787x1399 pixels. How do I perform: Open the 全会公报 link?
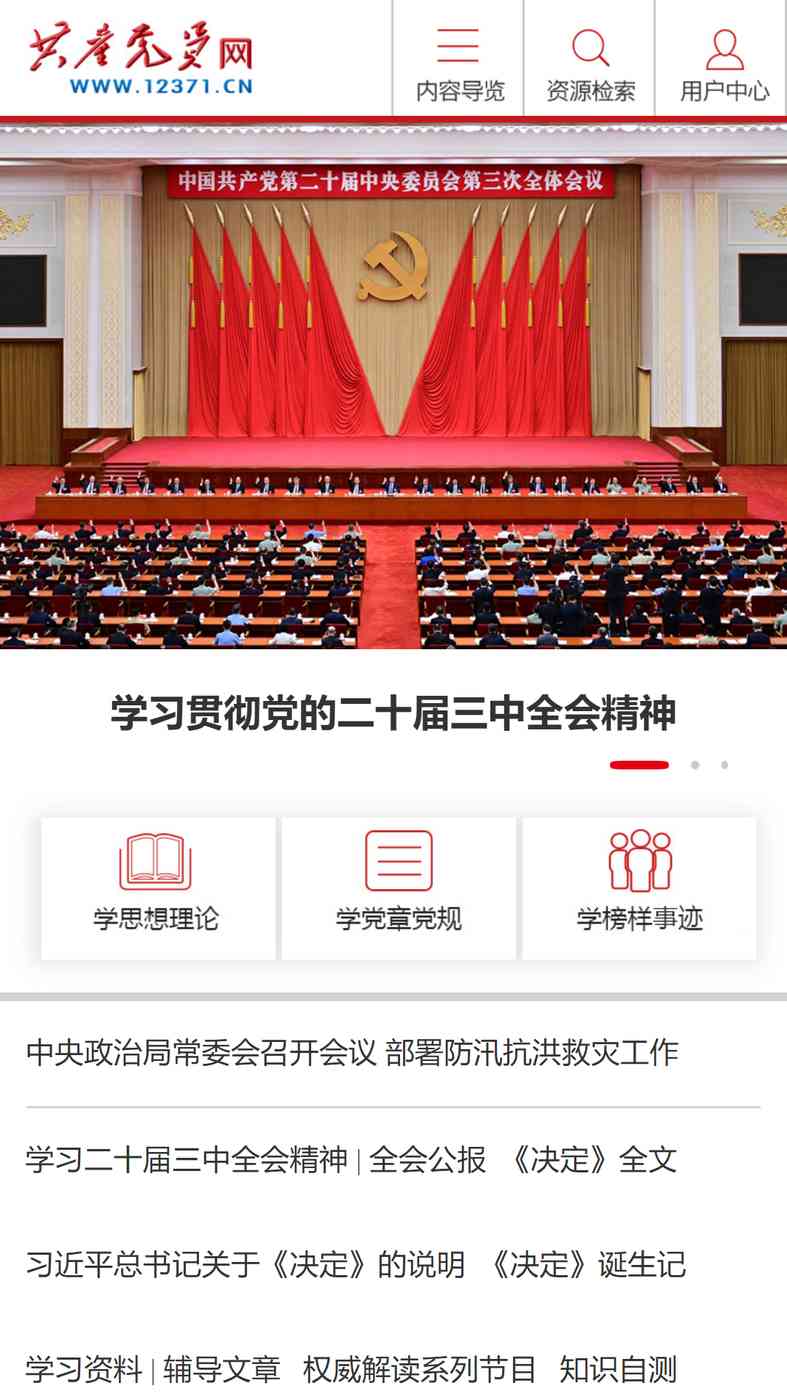tap(428, 1160)
